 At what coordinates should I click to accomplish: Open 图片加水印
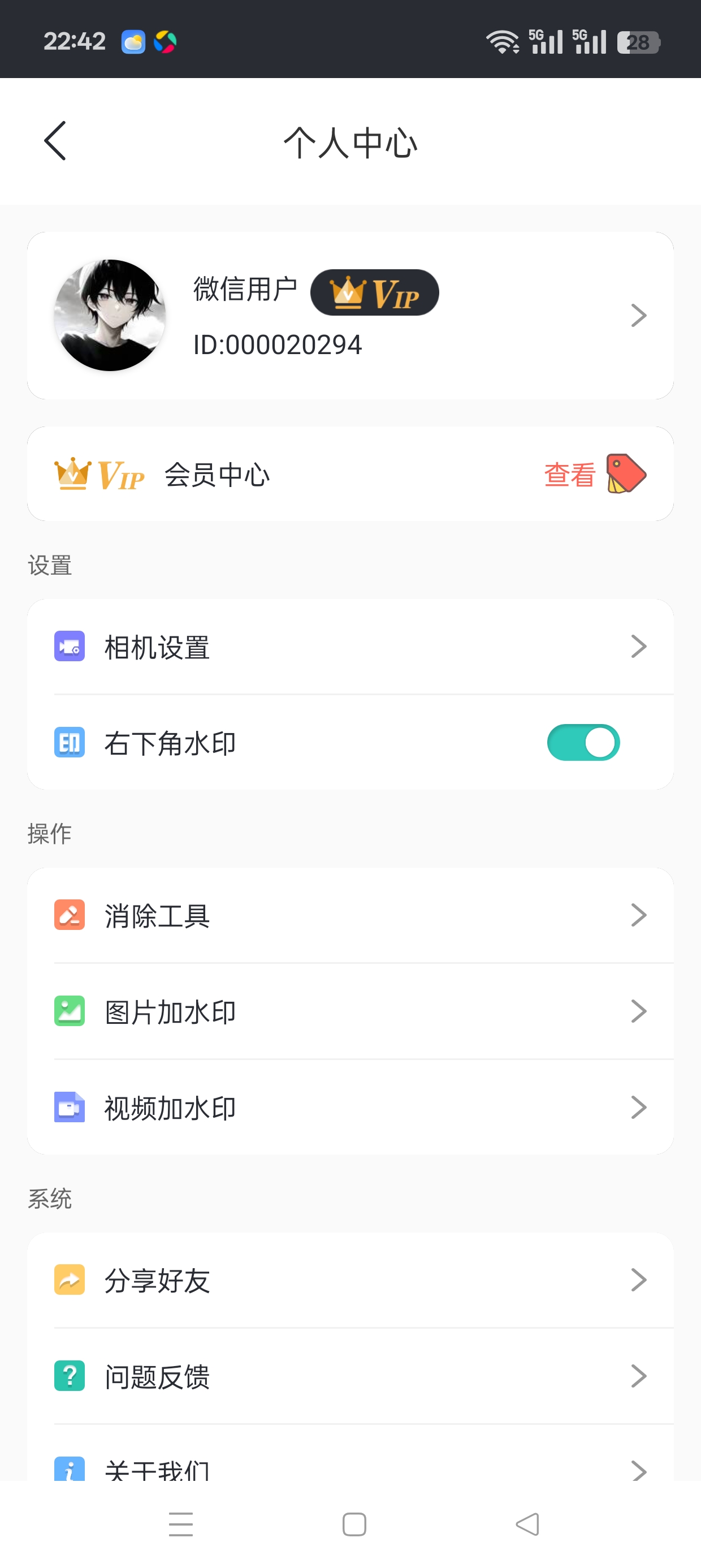[x=350, y=1011]
